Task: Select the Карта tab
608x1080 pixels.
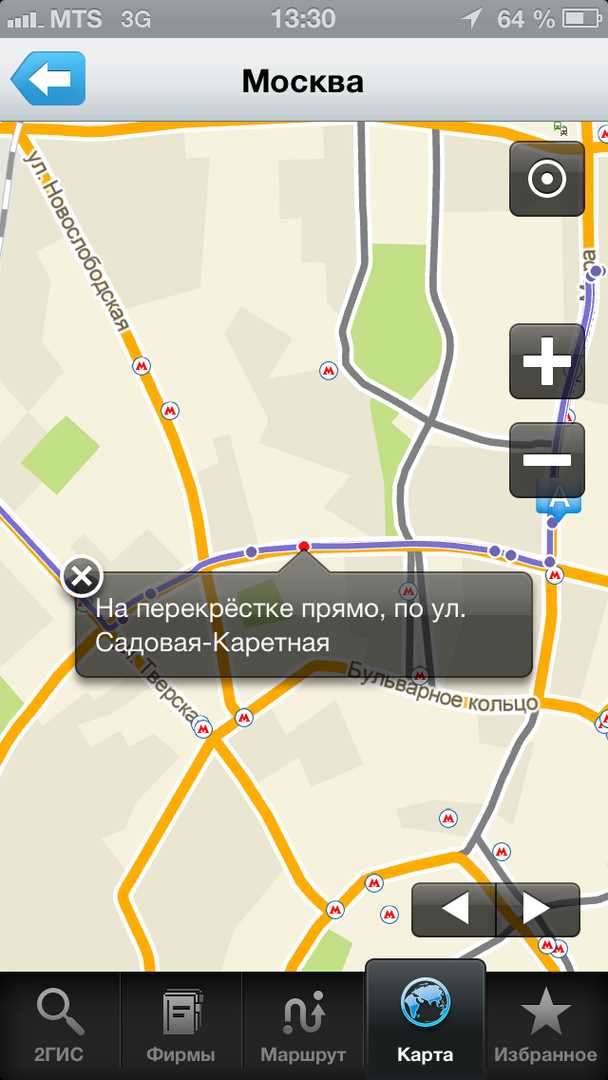Action: tap(425, 1025)
